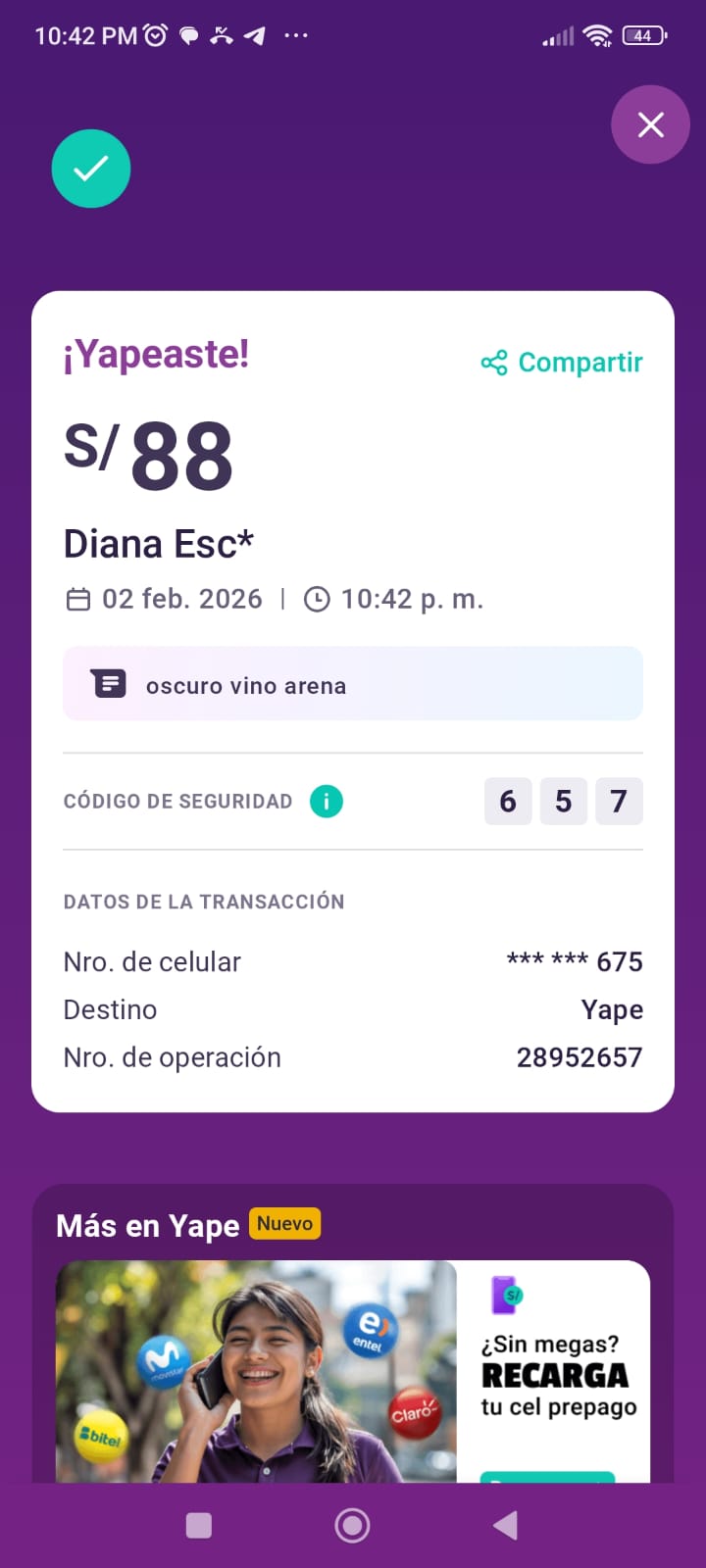Close the Yape payment confirmation screen
This screenshot has width=706, height=1568.
tap(651, 124)
